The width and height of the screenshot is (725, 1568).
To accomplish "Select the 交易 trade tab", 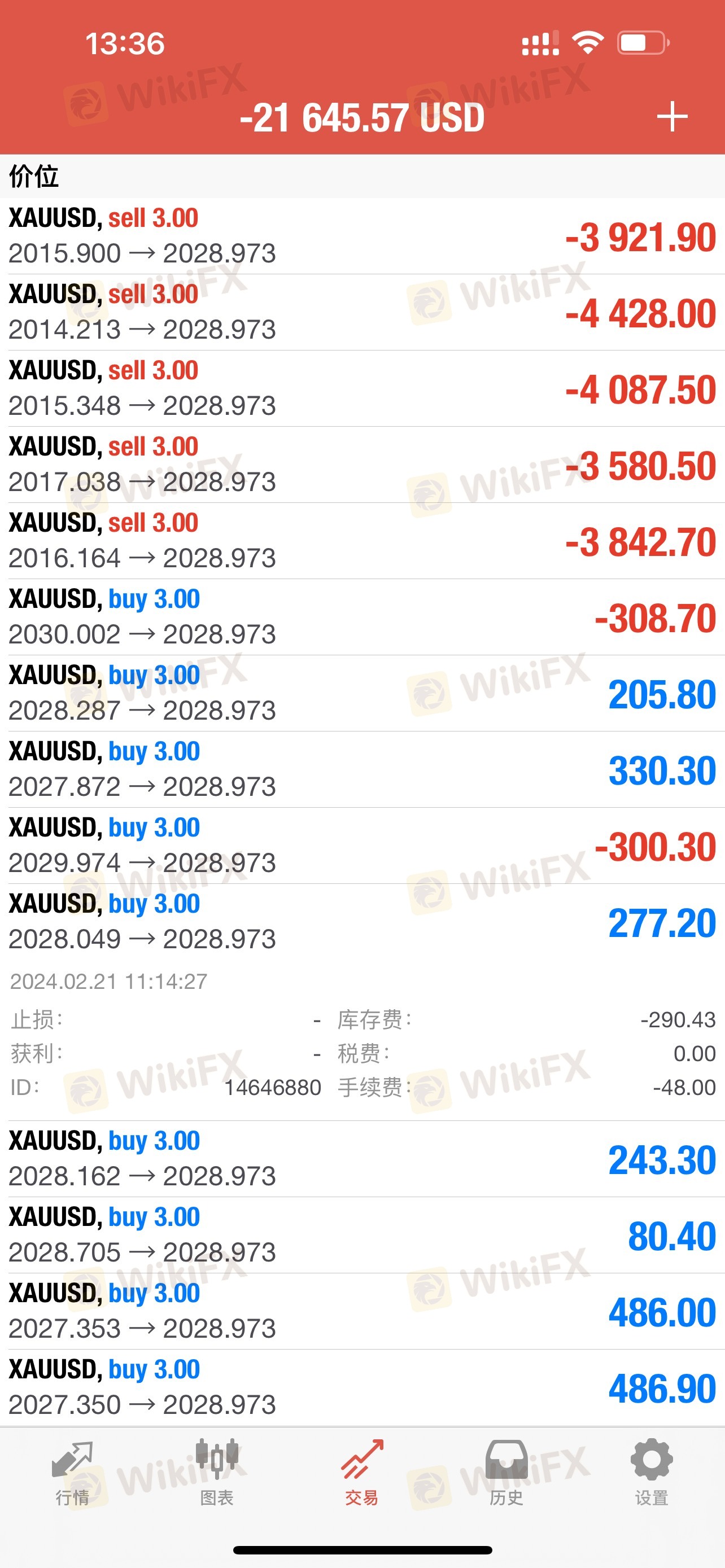I will coord(362,1474).
